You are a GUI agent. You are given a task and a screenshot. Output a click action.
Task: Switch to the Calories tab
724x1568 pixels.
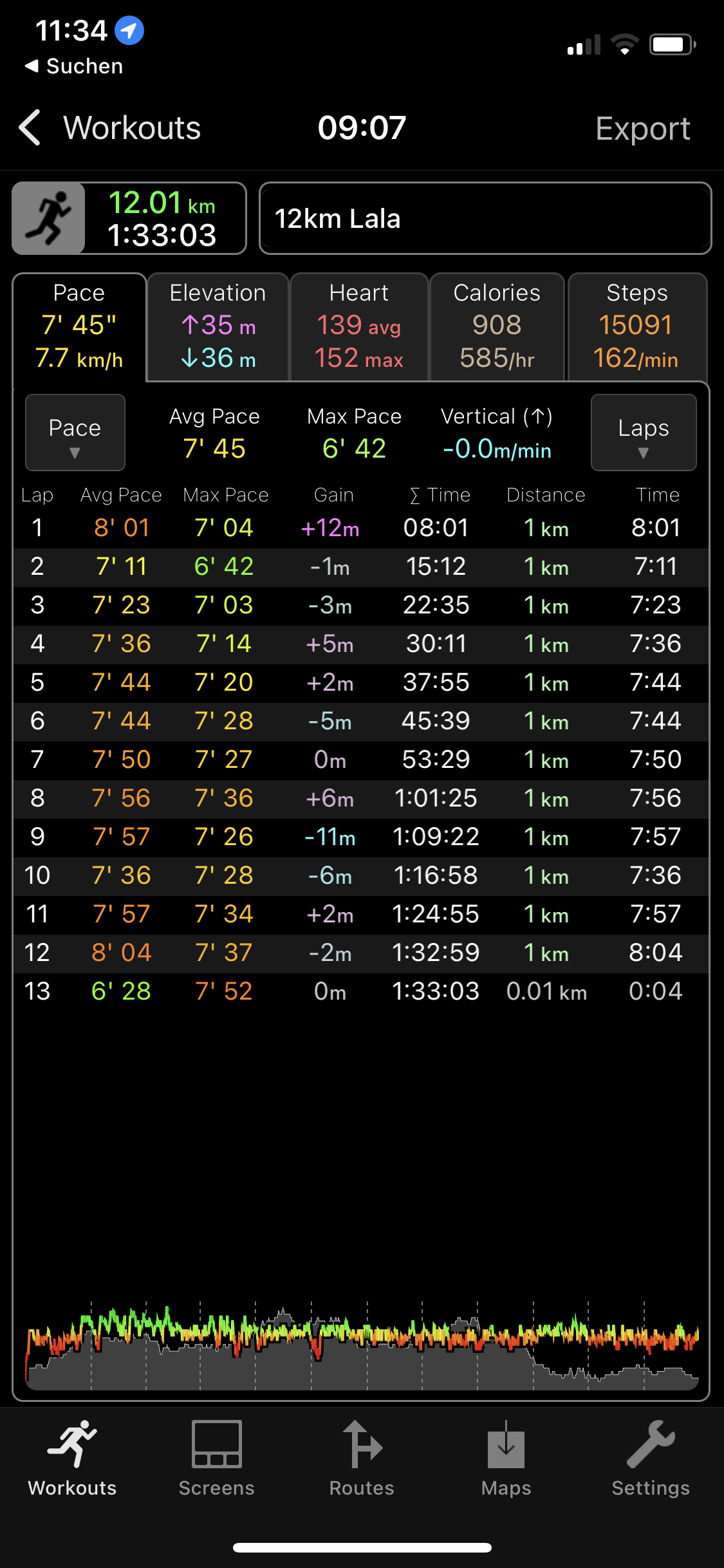coord(497,327)
